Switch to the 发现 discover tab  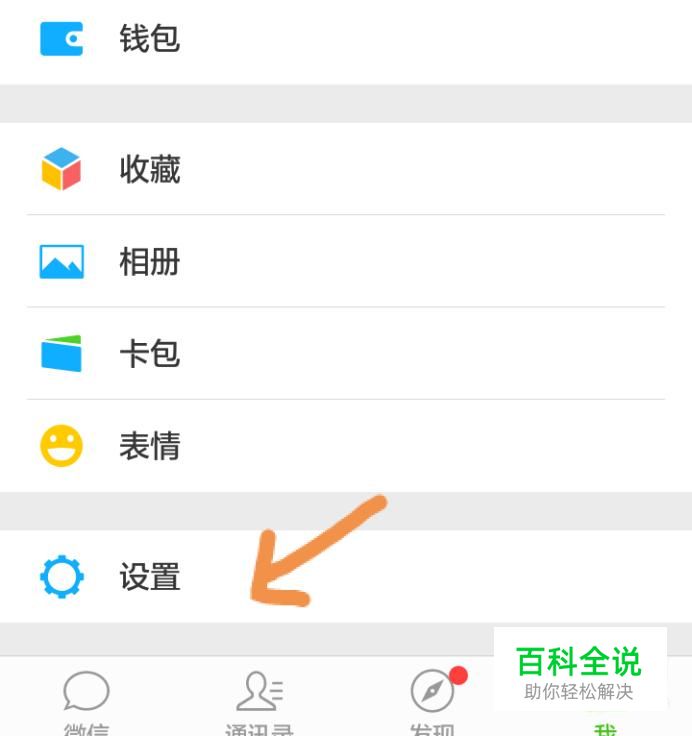[x=433, y=702]
